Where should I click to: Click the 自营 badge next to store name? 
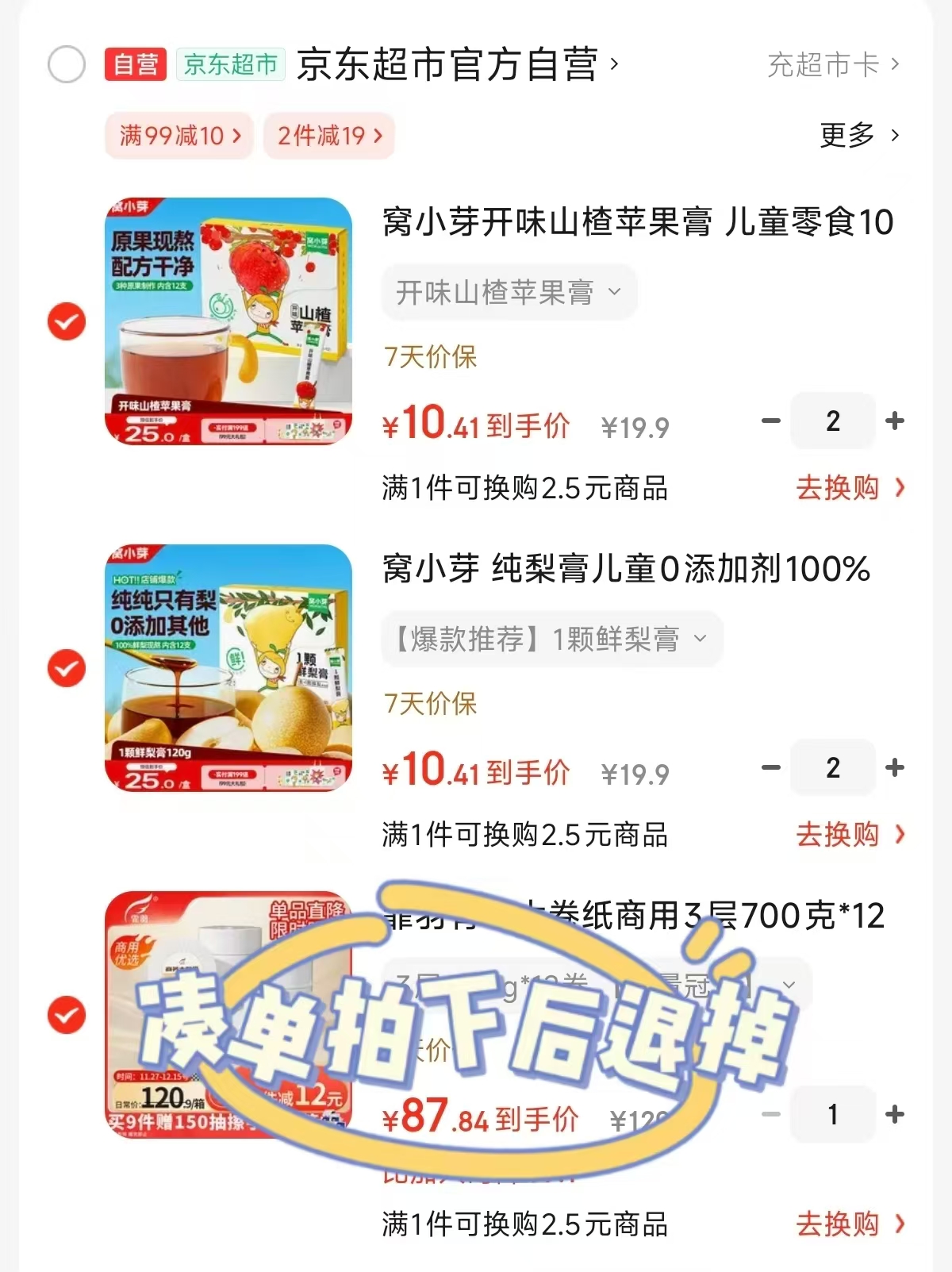pos(135,67)
